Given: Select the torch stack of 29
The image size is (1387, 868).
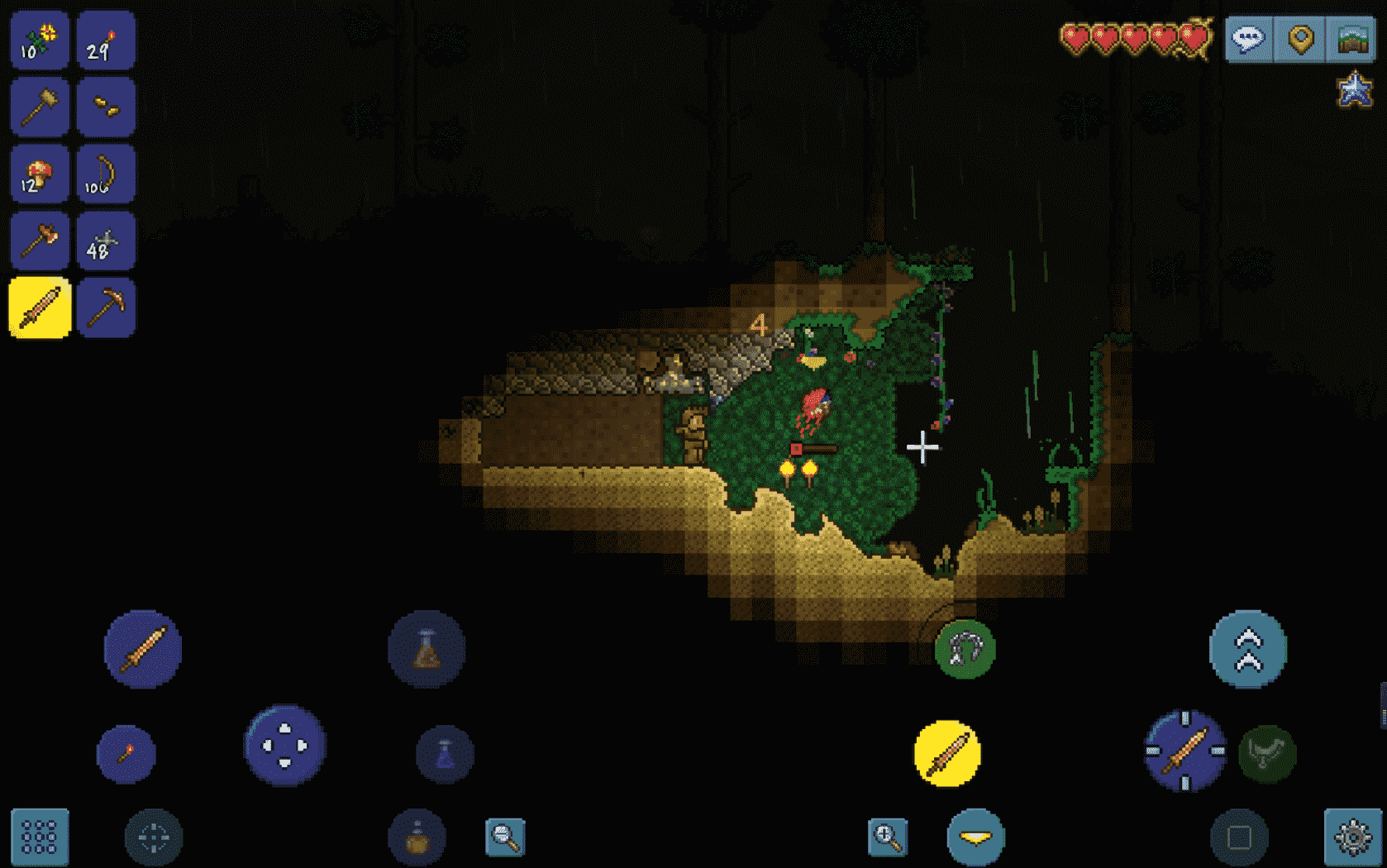Looking at the screenshot, I should pyautogui.click(x=106, y=41).
